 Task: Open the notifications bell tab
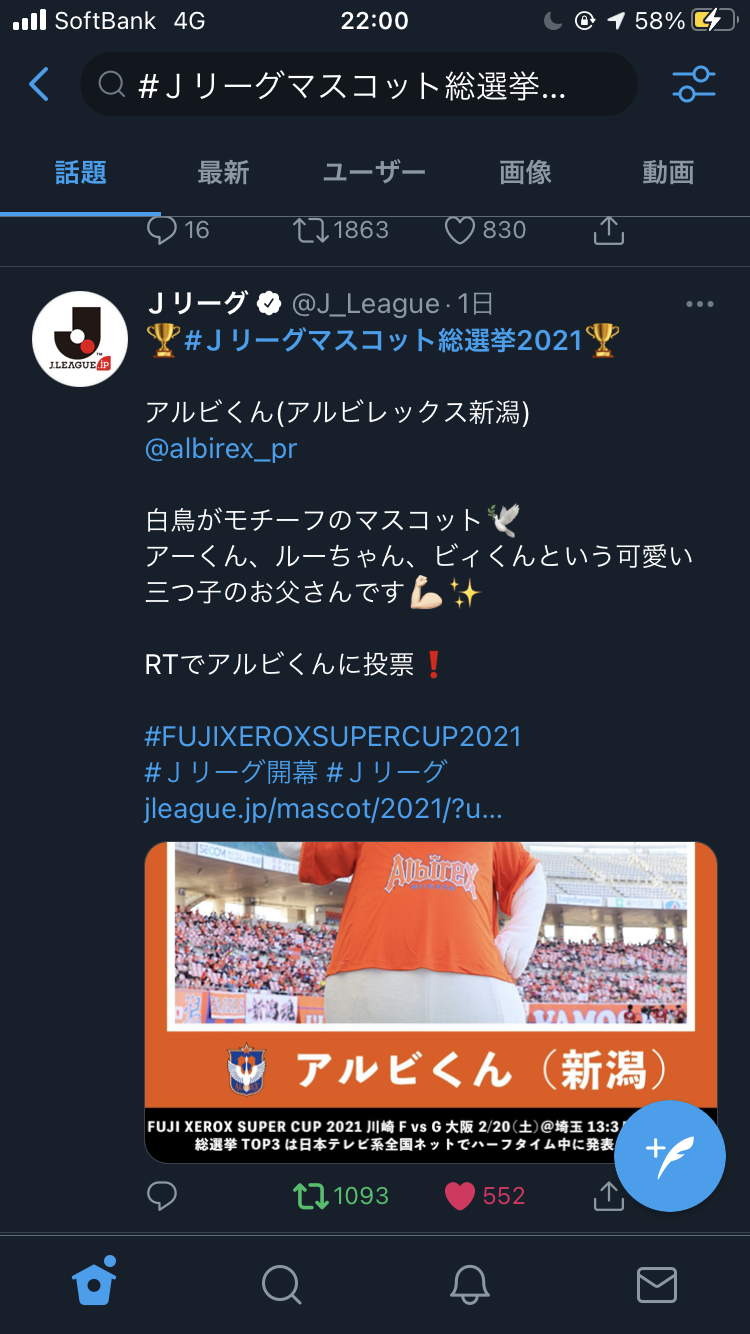pyautogui.click(x=469, y=1283)
